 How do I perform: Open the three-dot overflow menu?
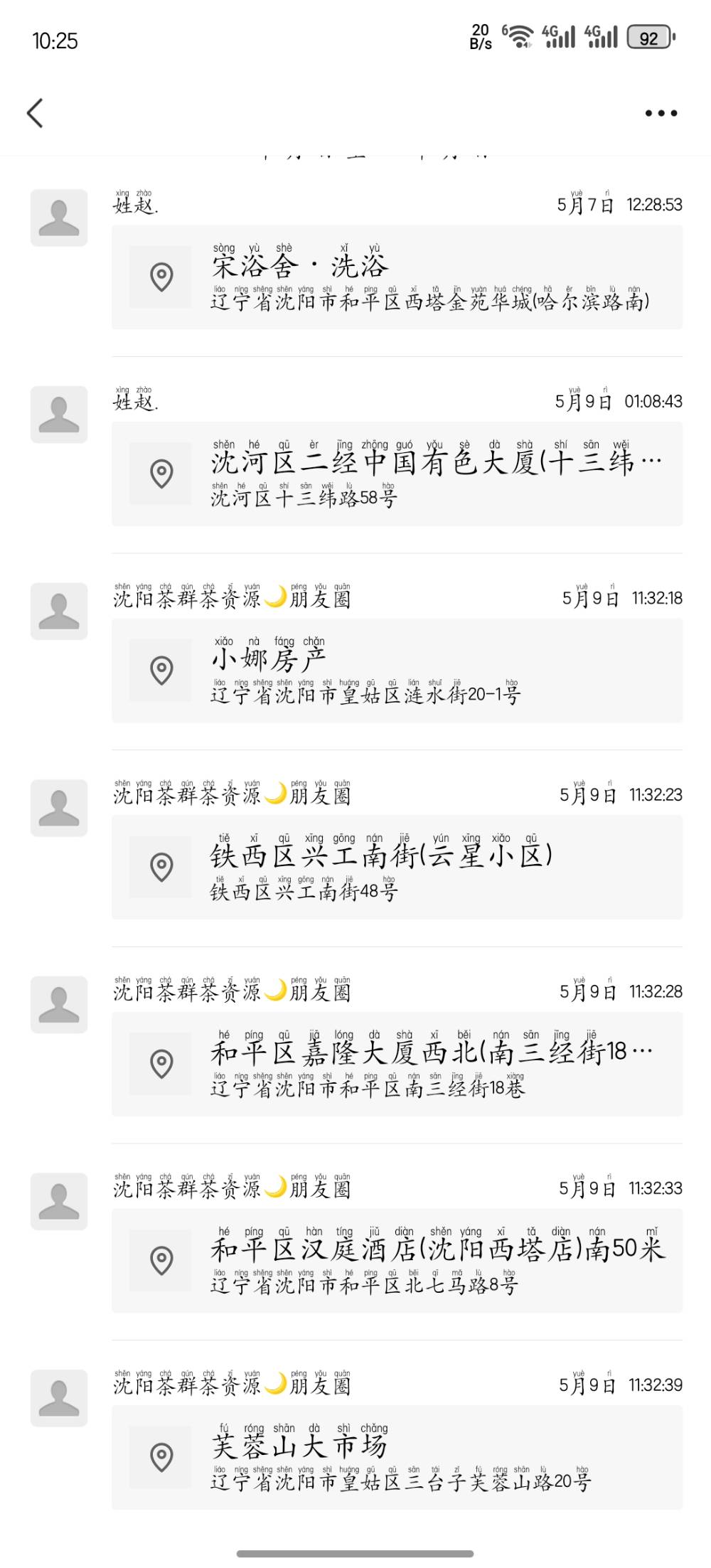click(x=661, y=113)
